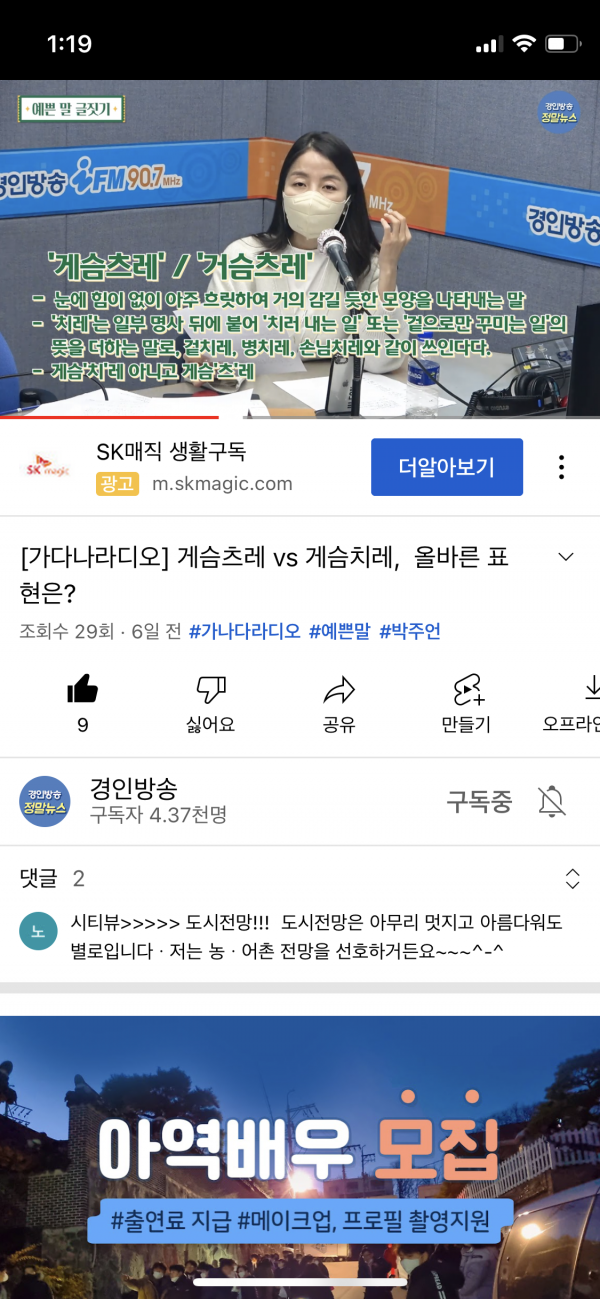Expand the video description chevron
The height and width of the screenshot is (1299, 600).
tap(565, 557)
